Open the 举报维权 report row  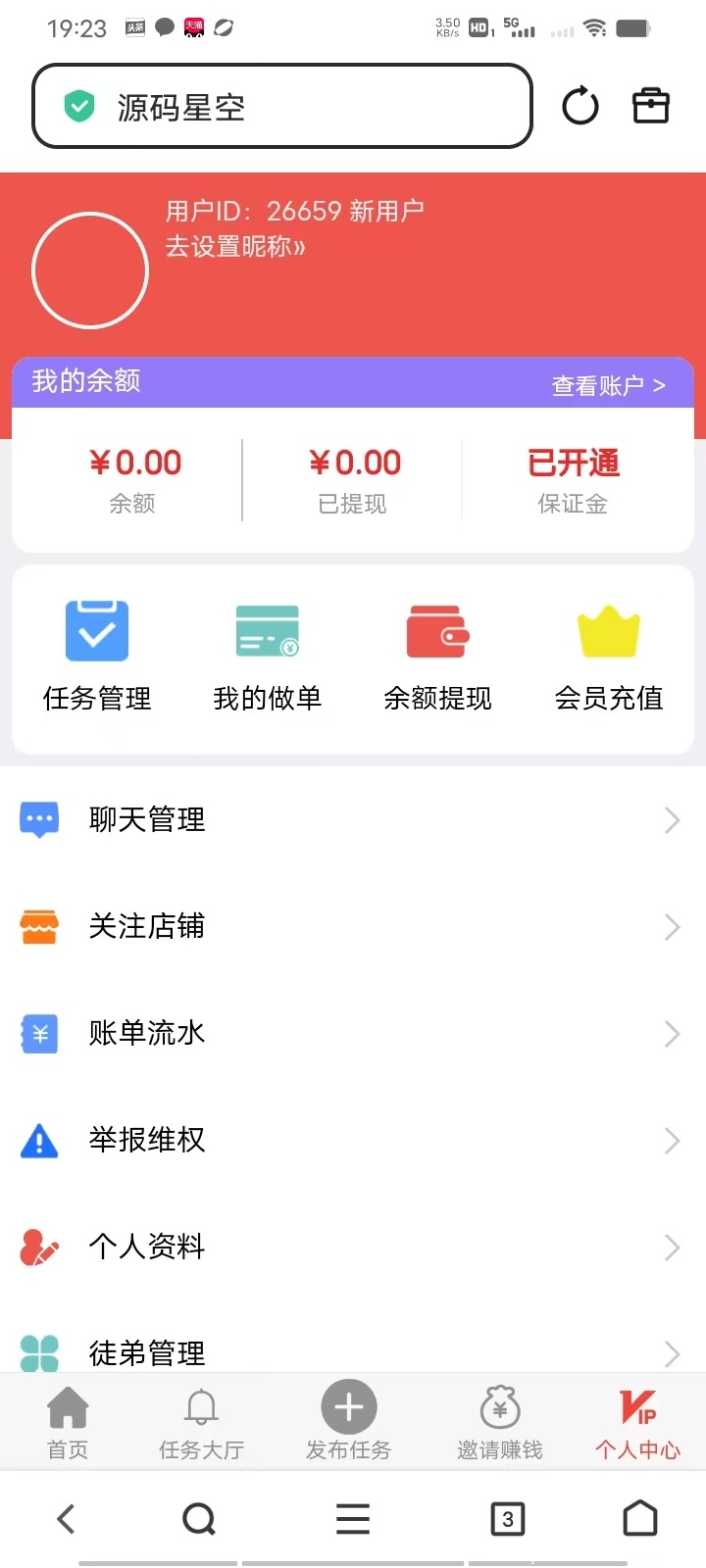click(x=353, y=1141)
